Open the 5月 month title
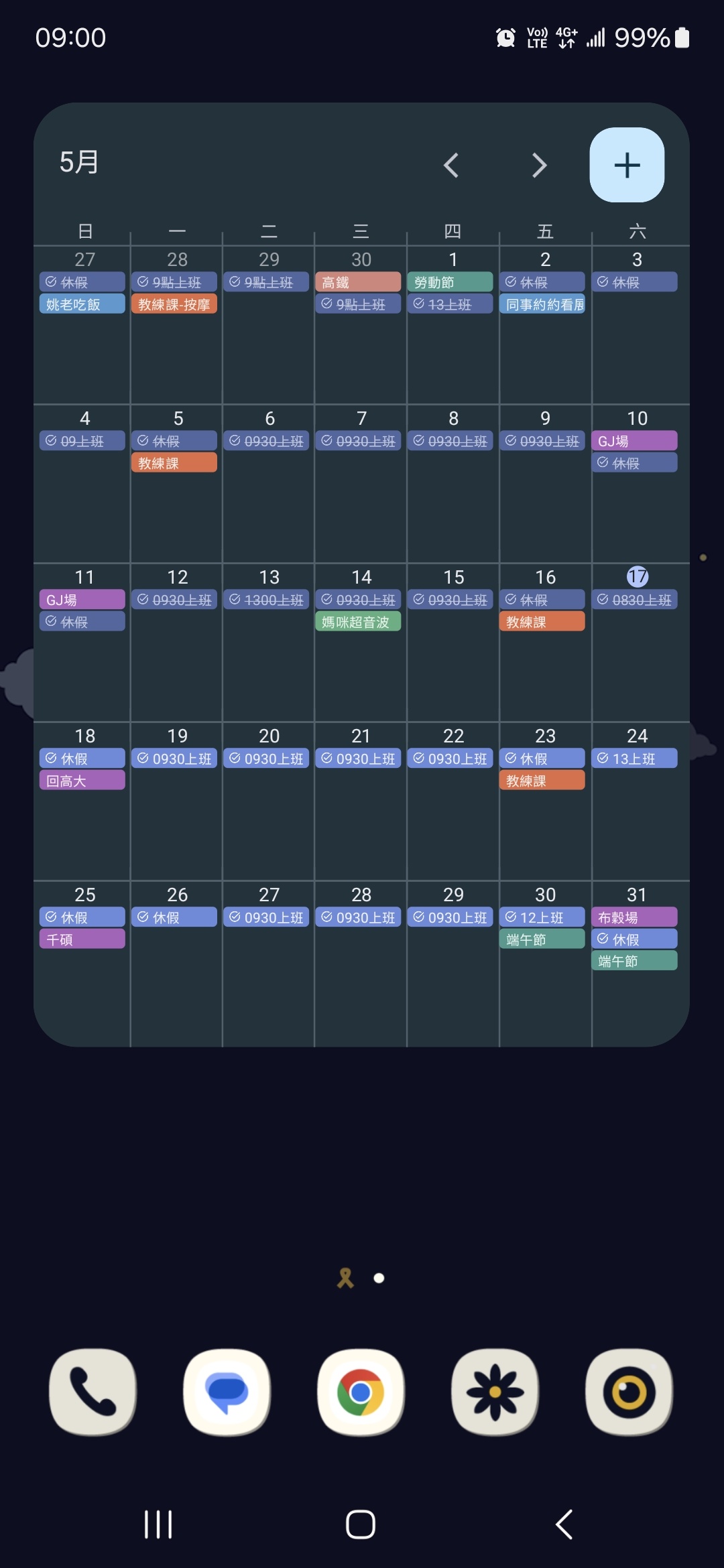 (79, 162)
